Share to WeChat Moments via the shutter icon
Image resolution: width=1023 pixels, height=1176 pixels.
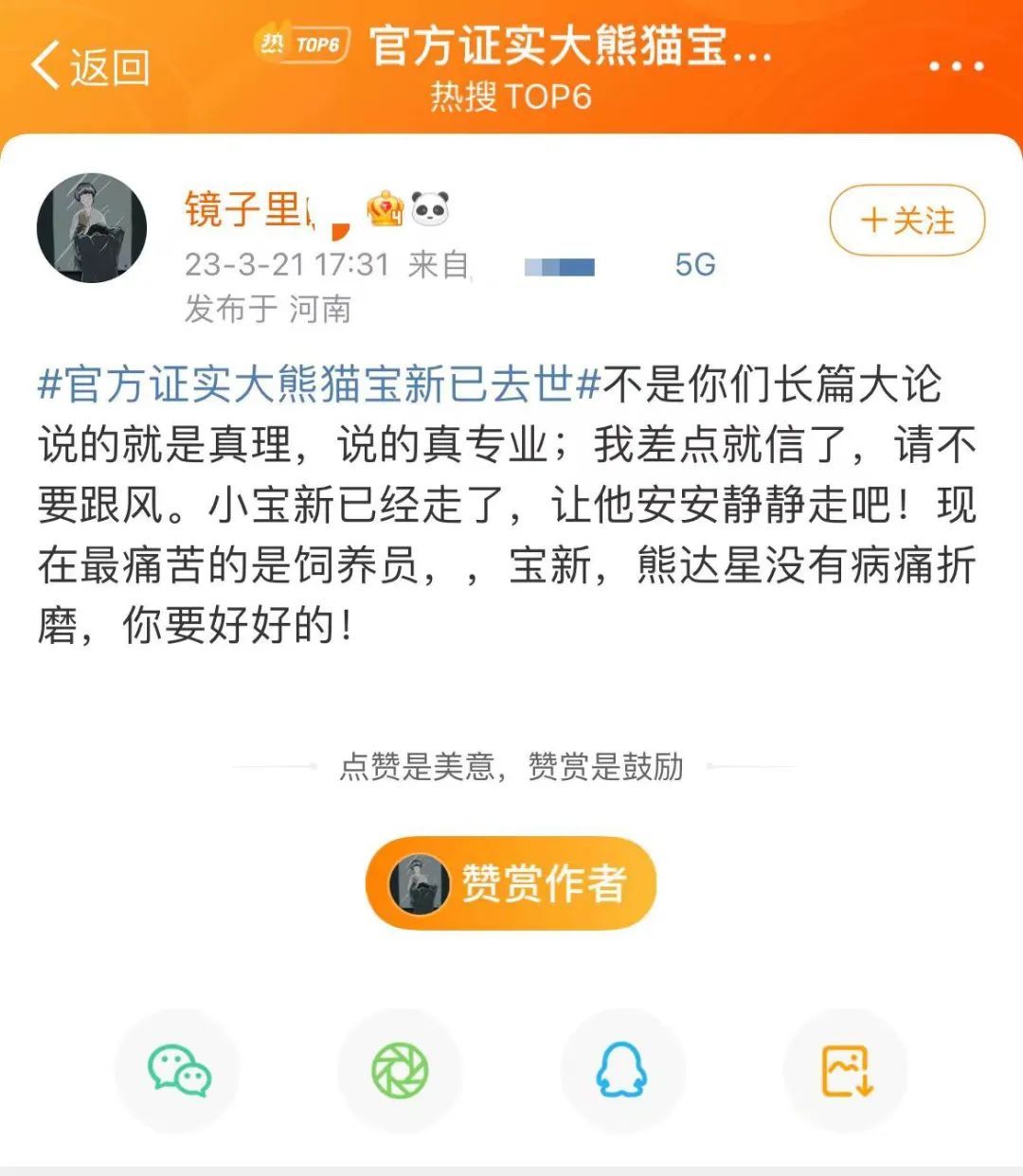click(x=400, y=1071)
